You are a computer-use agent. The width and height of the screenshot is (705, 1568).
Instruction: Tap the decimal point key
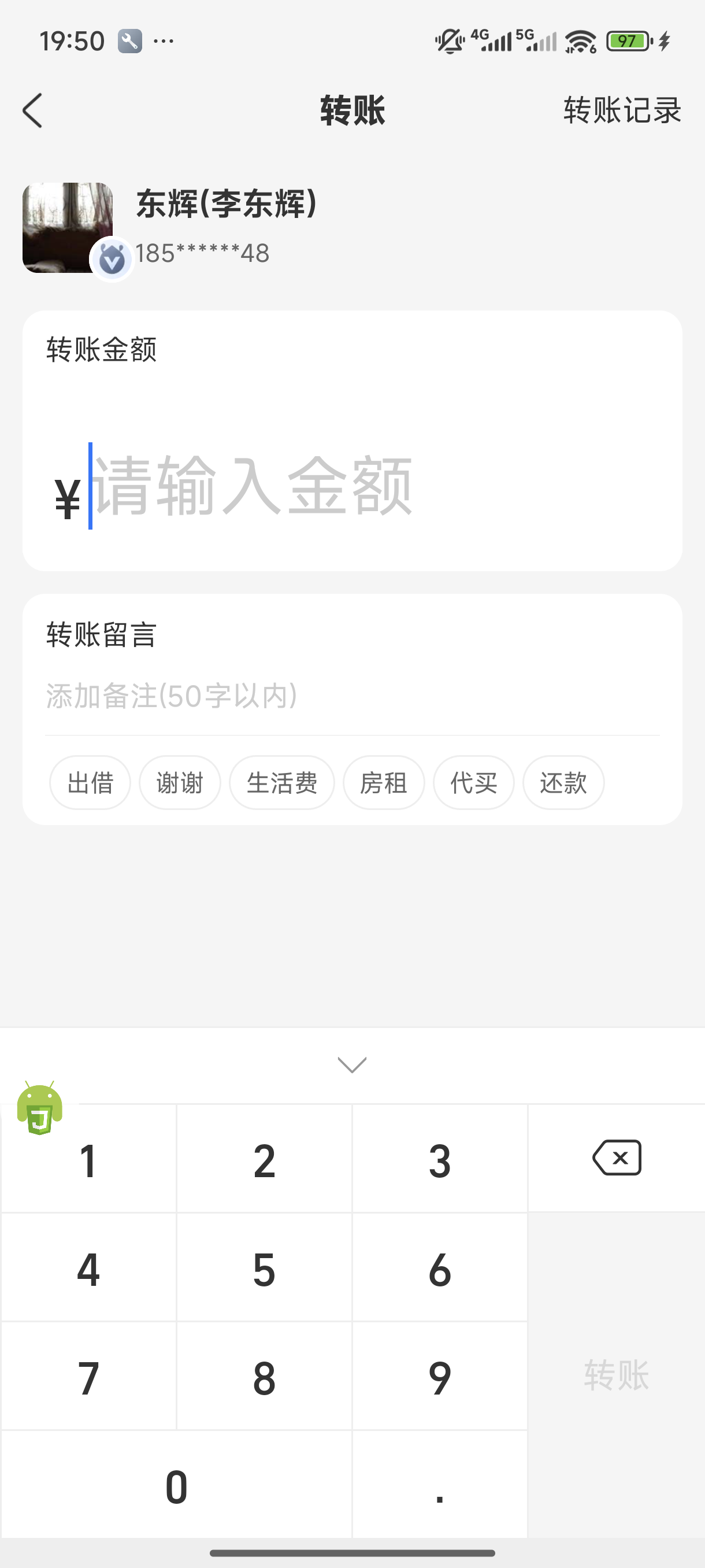(440, 1486)
